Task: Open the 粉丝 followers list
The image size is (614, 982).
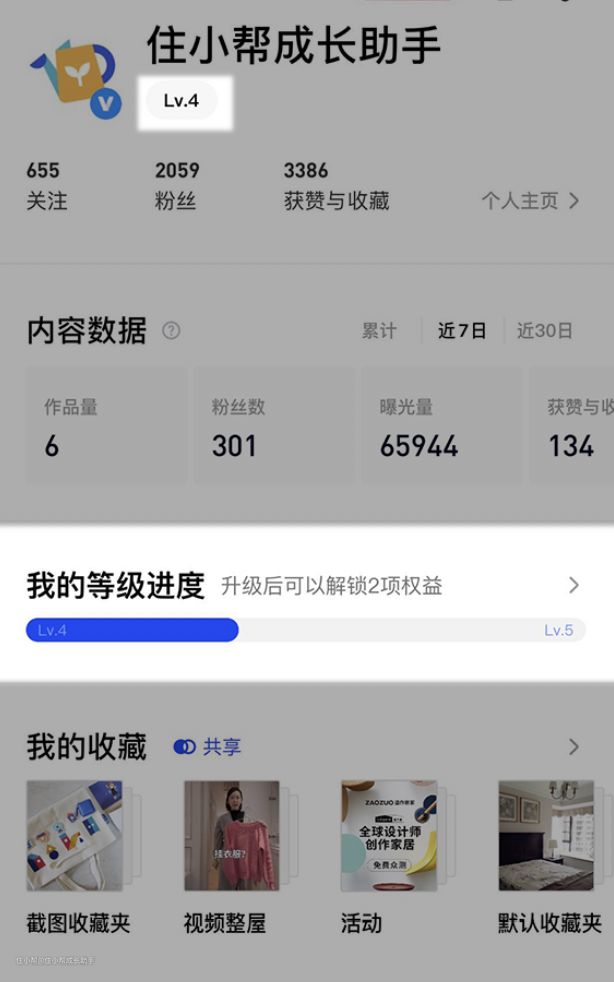Action: (x=176, y=186)
